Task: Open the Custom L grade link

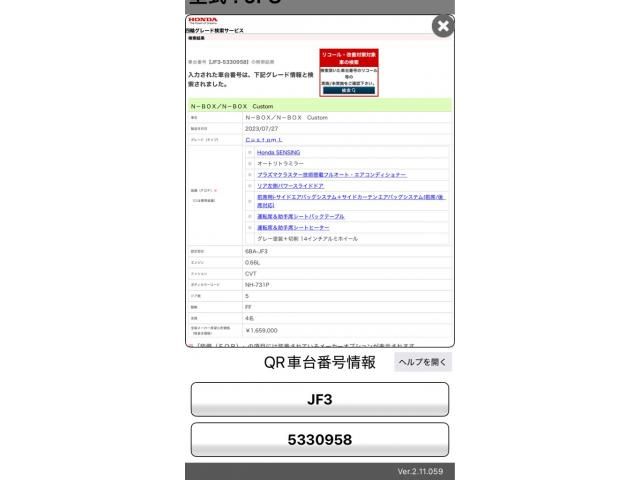Action: click(x=264, y=140)
